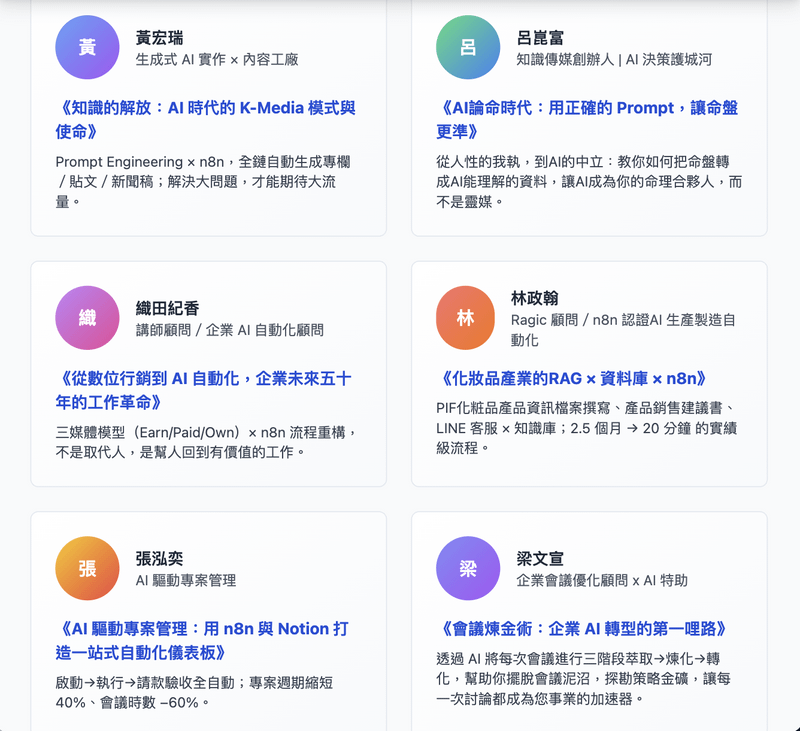Open the 化妝品產業的RAG × 資料庫 × n8n link
Screen dimensions: 800x731
pyautogui.click(x=572, y=379)
